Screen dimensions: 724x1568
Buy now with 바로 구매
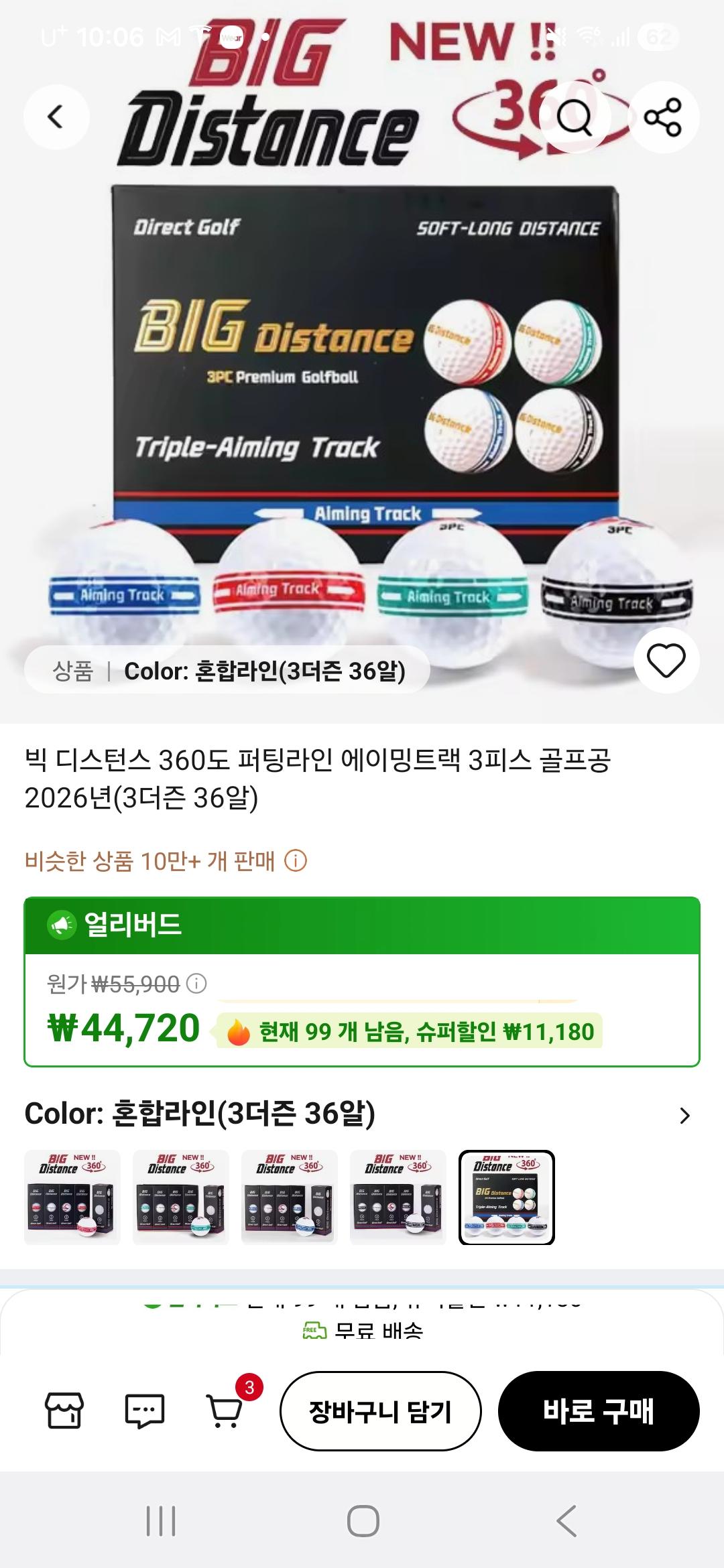(599, 1411)
